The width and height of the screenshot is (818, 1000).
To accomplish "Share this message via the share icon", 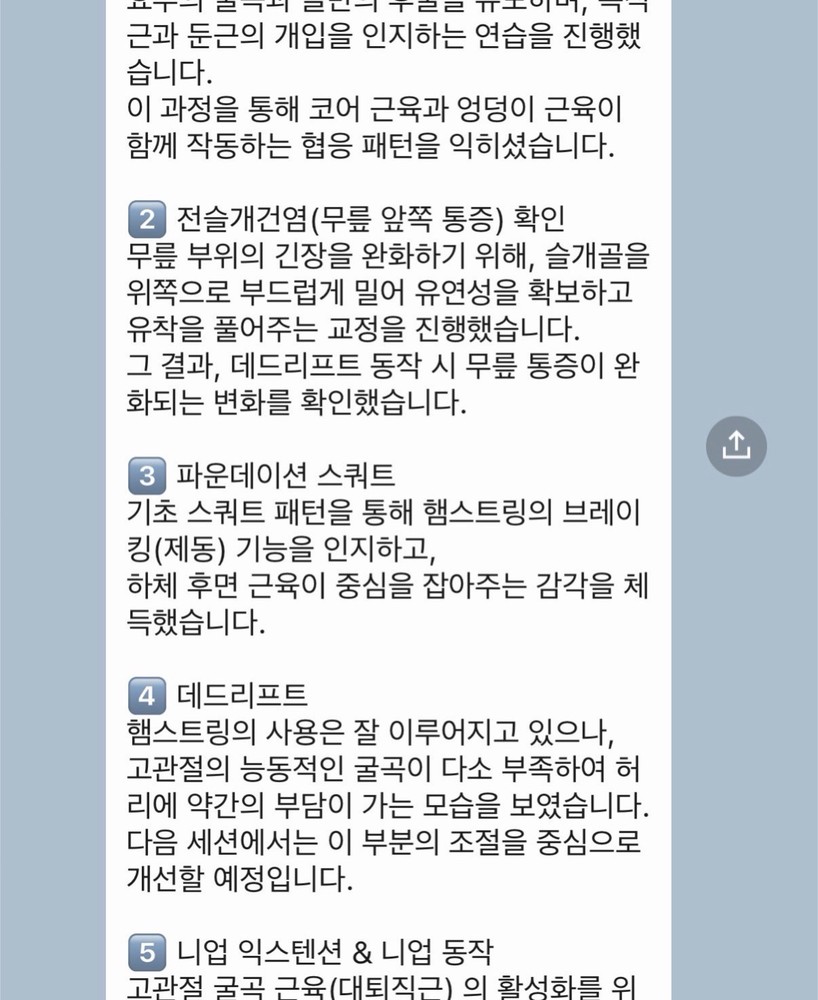I will coord(736,445).
